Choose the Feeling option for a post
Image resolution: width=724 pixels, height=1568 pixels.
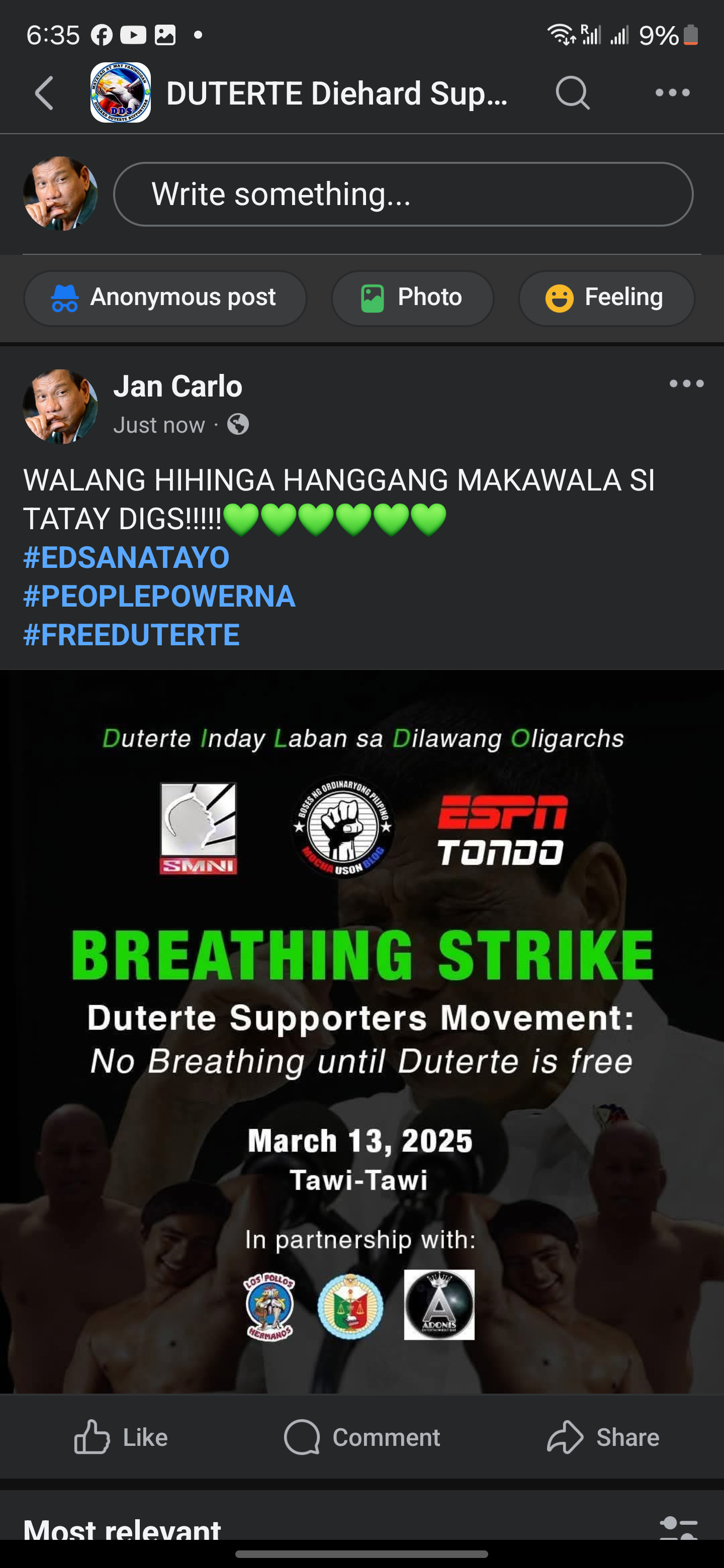[606, 298]
